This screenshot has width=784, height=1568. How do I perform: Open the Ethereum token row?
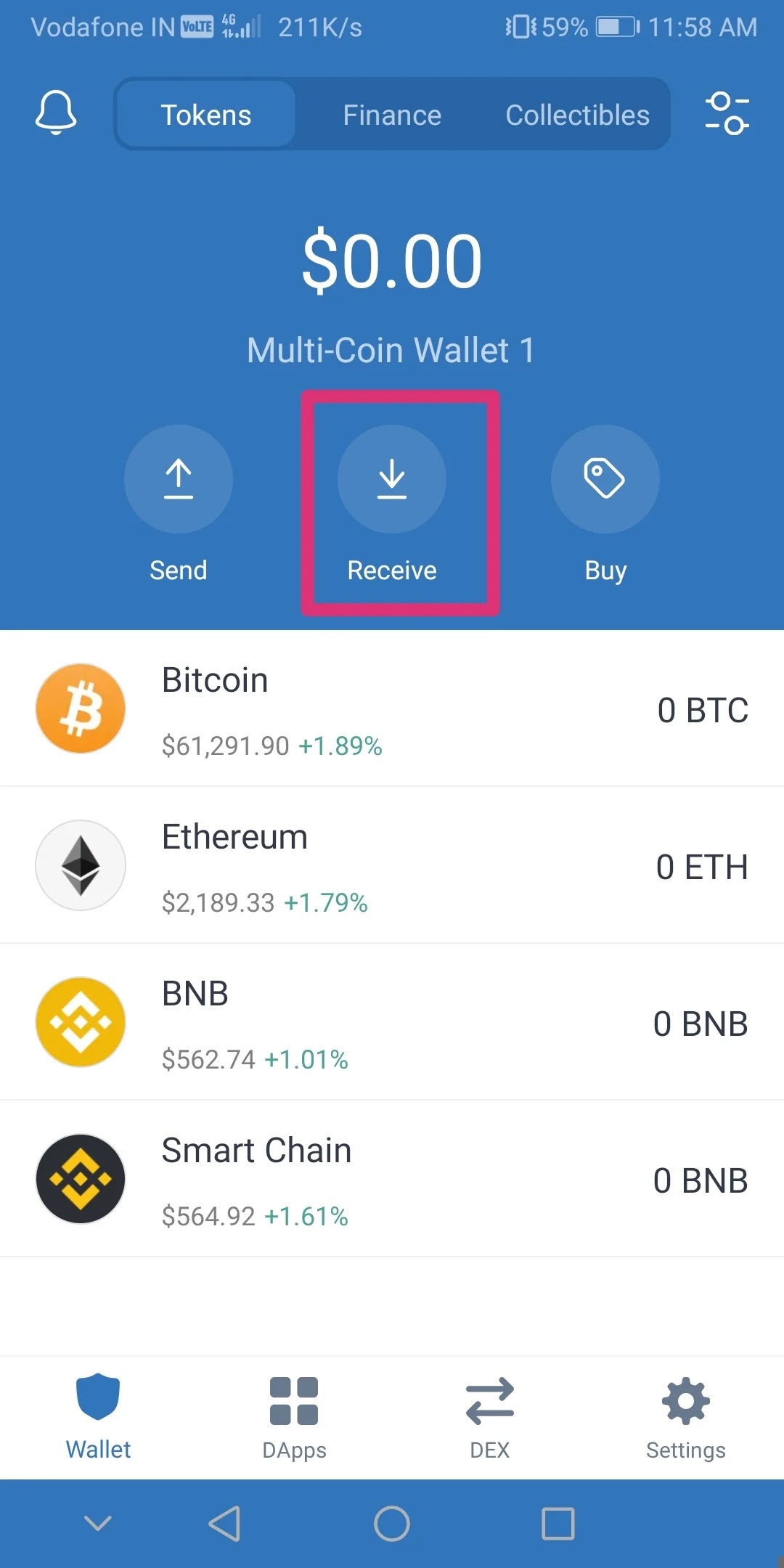click(392, 866)
